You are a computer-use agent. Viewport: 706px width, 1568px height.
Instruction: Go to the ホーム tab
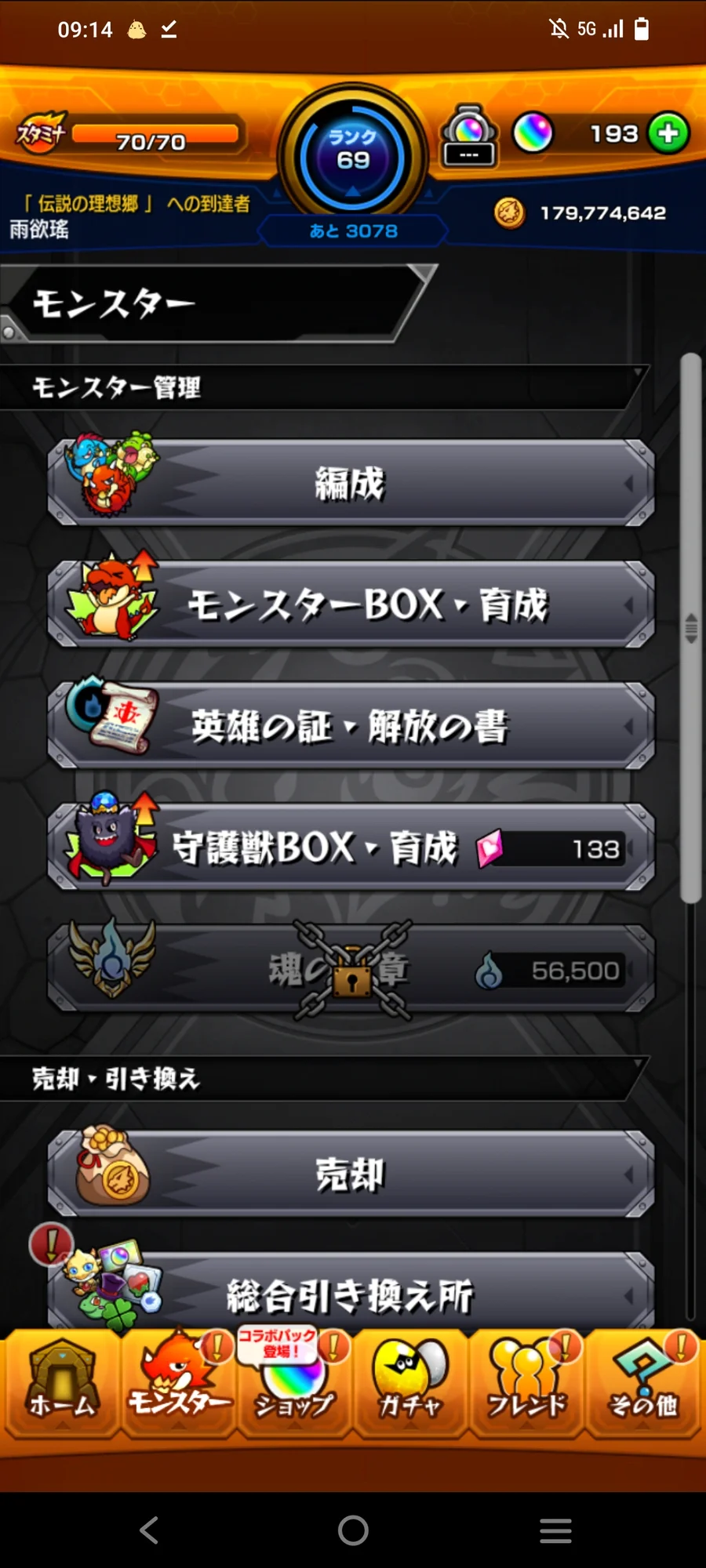pyautogui.click(x=61, y=1385)
